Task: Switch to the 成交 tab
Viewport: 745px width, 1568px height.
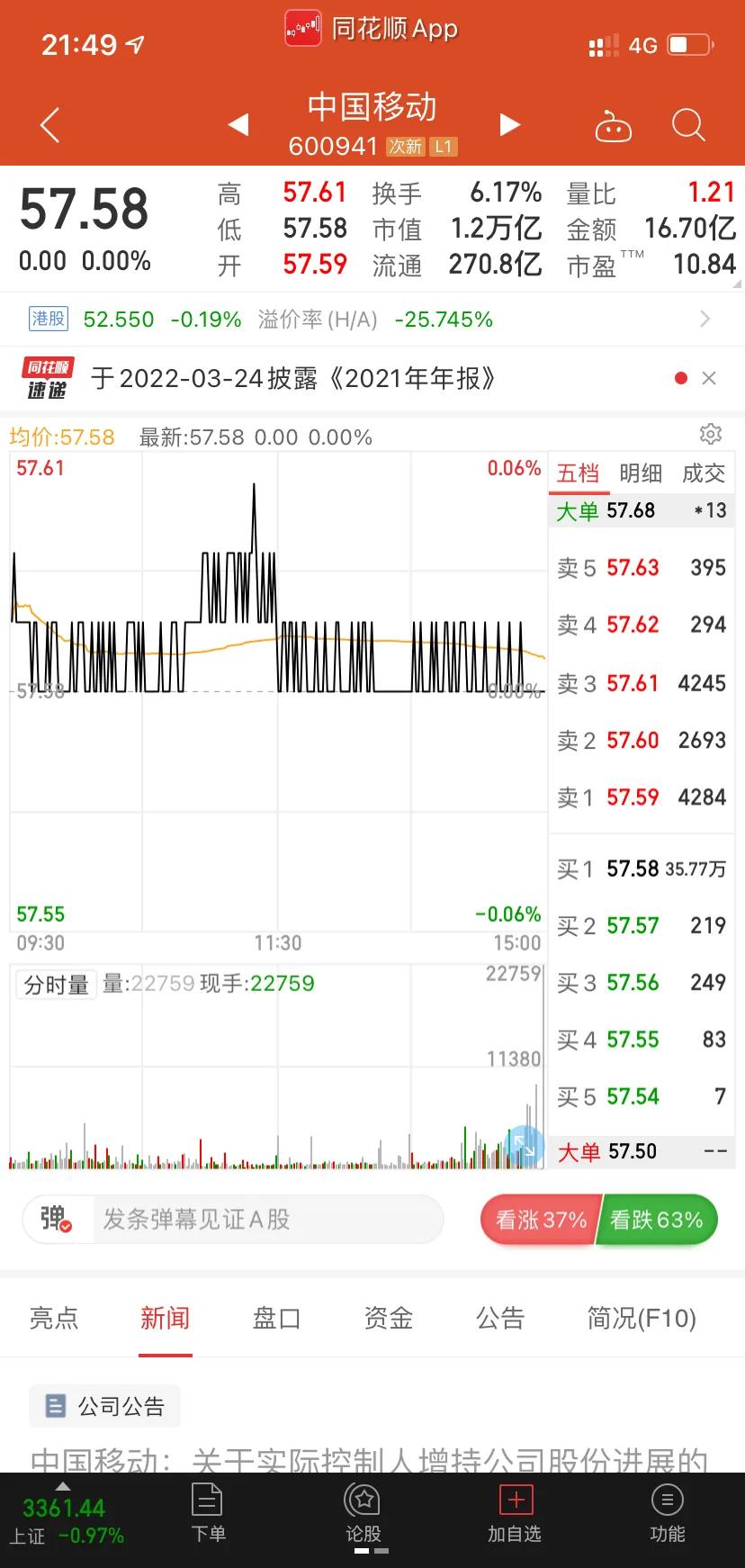Action: 703,473
